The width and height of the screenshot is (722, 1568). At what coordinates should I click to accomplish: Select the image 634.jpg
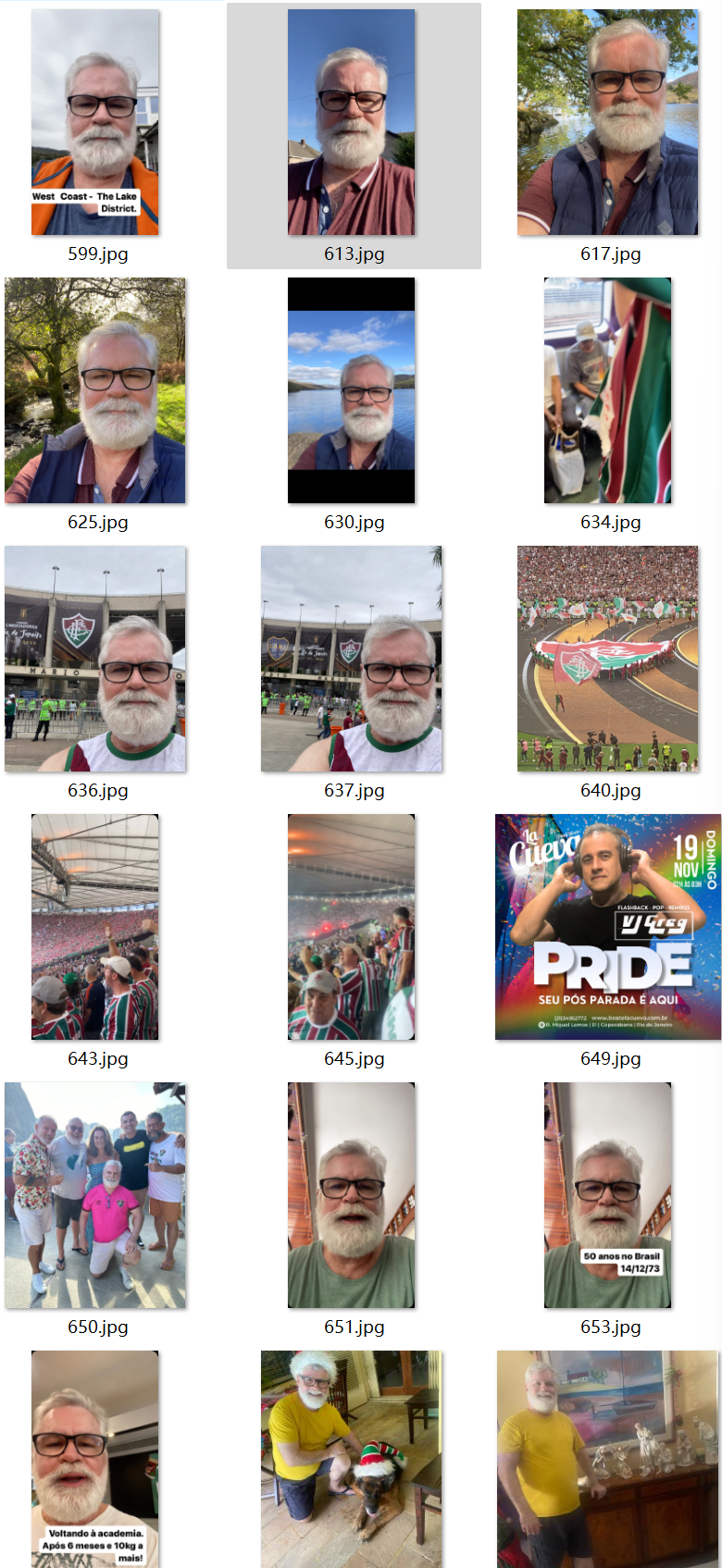607,390
